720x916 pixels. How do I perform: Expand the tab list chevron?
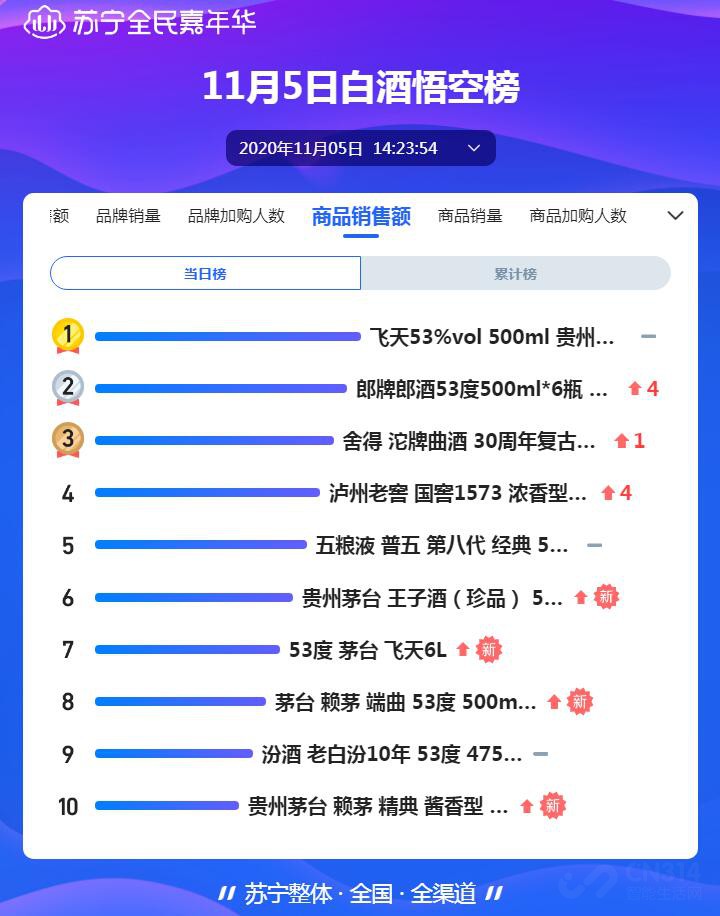point(675,215)
